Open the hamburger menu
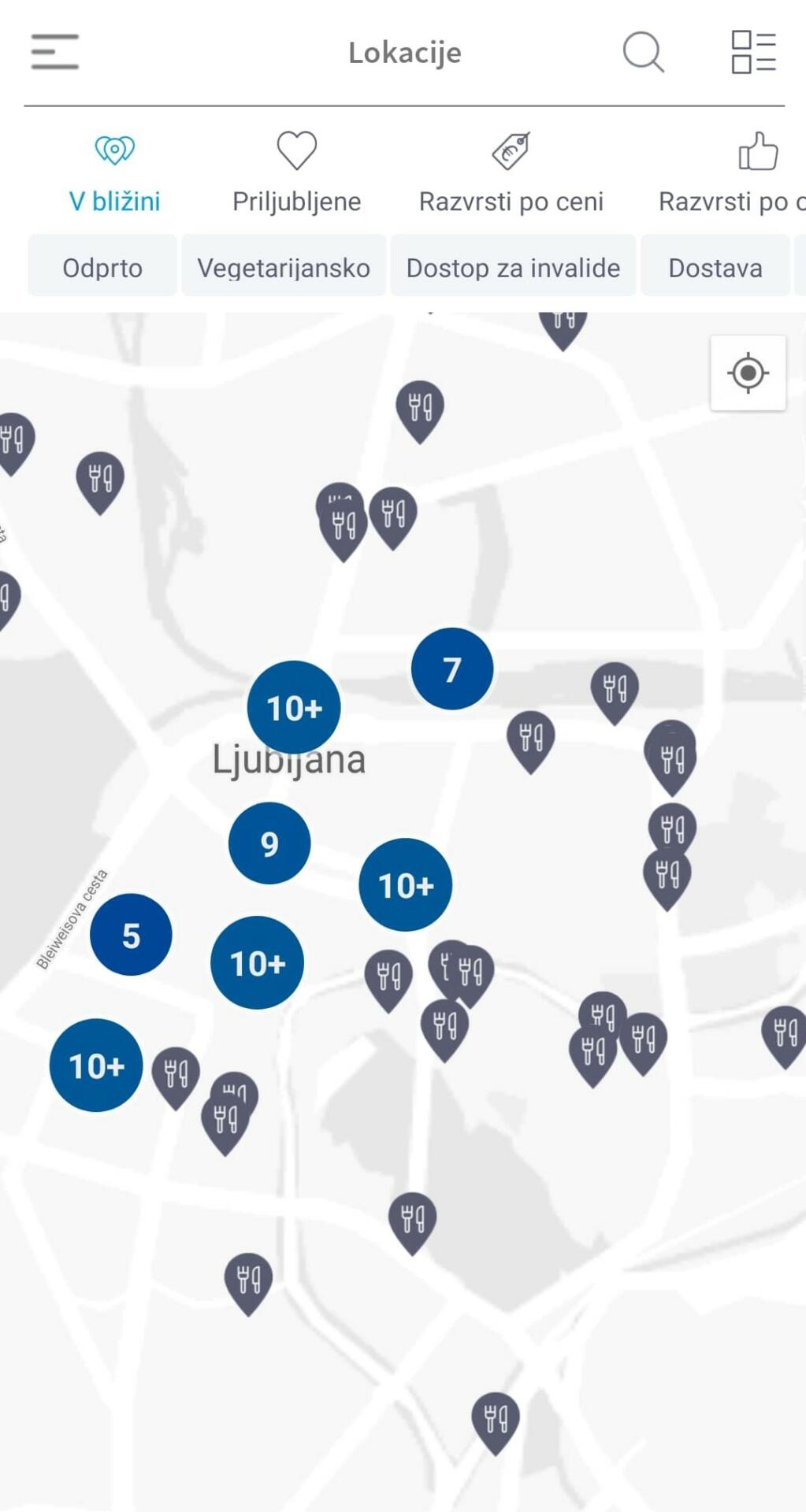 tap(55, 52)
